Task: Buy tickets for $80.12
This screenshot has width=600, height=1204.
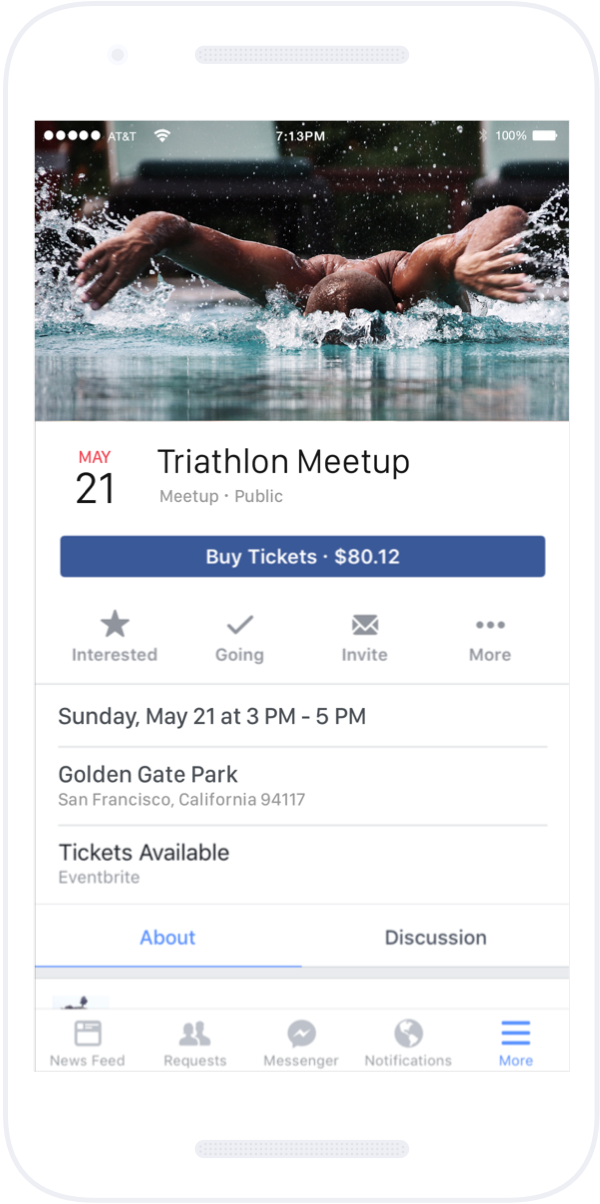Action: 302,557
